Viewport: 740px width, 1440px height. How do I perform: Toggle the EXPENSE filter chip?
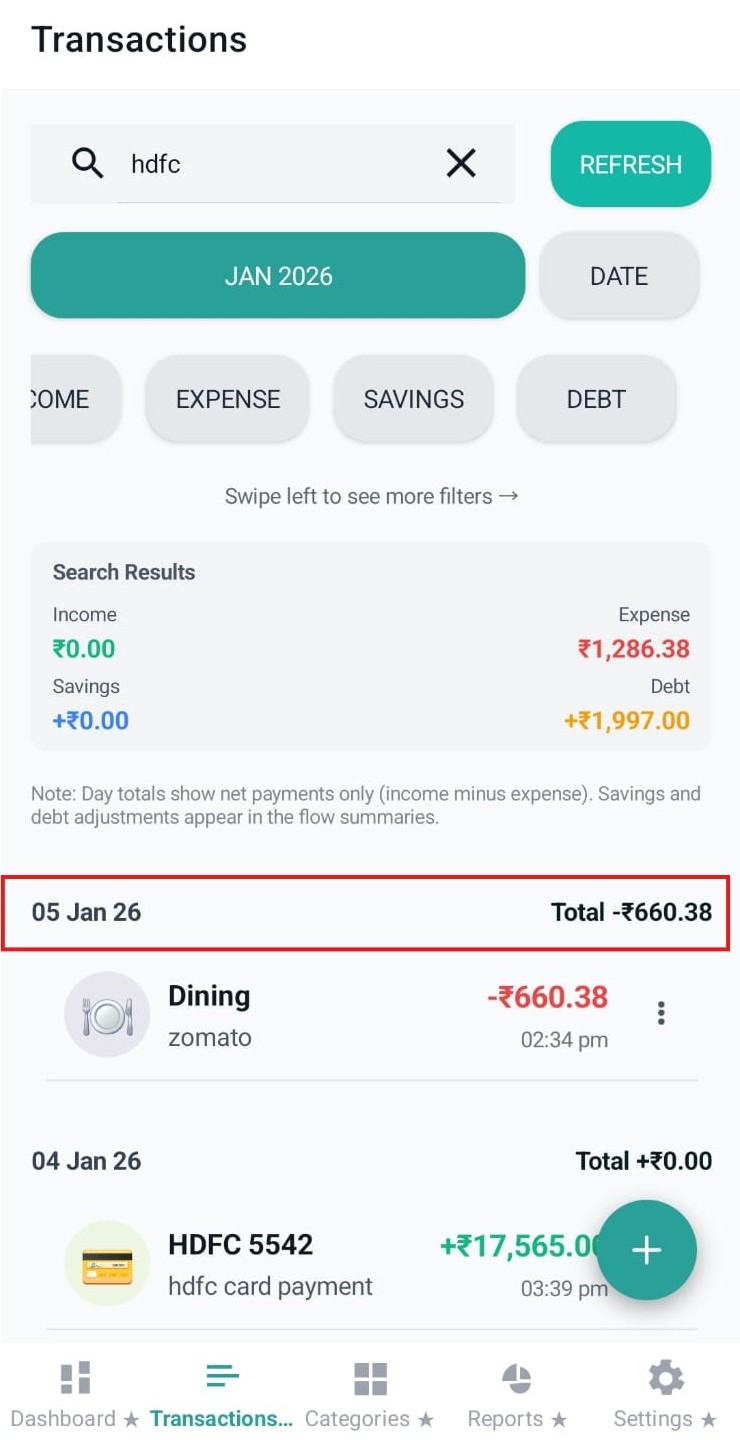pyautogui.click(x=227, y=399)
